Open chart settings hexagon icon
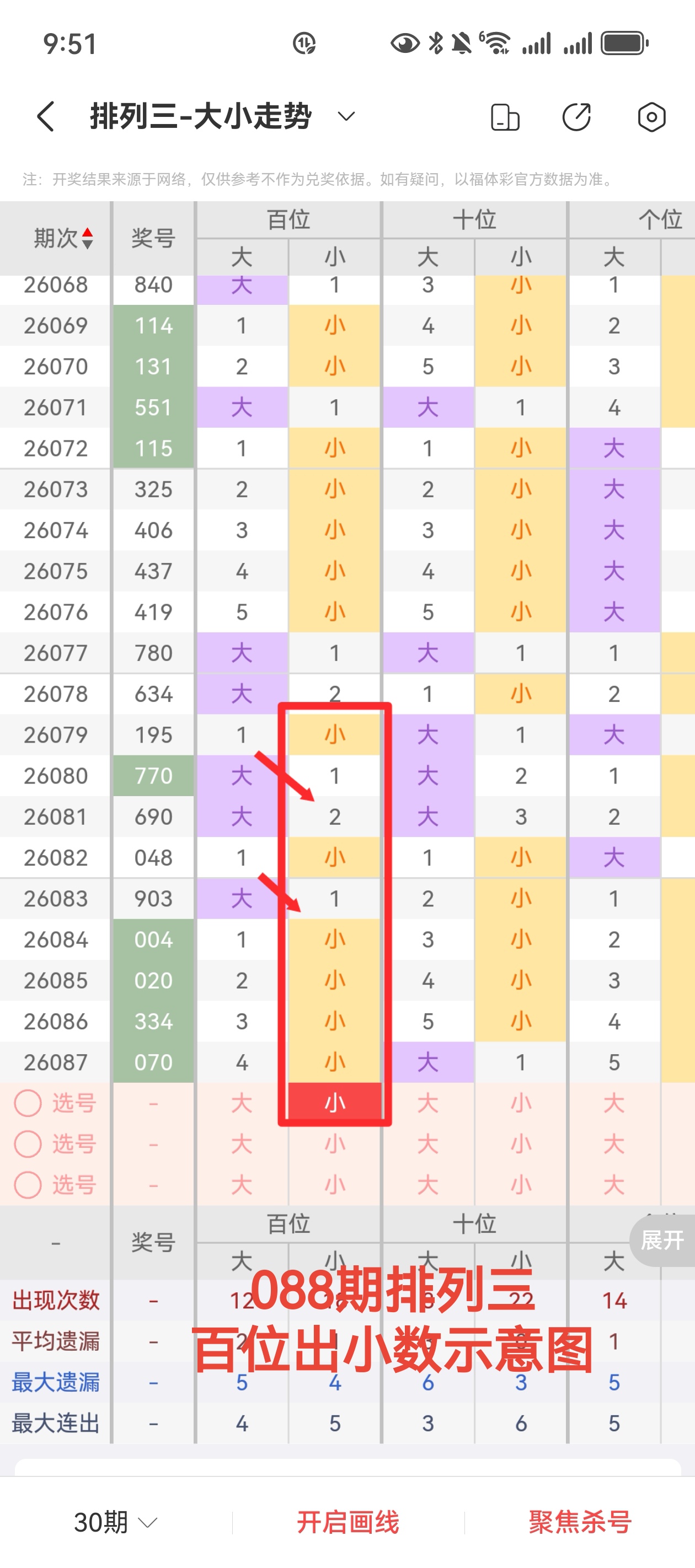Screen dimensions: 695x1568 pos(651,117)
